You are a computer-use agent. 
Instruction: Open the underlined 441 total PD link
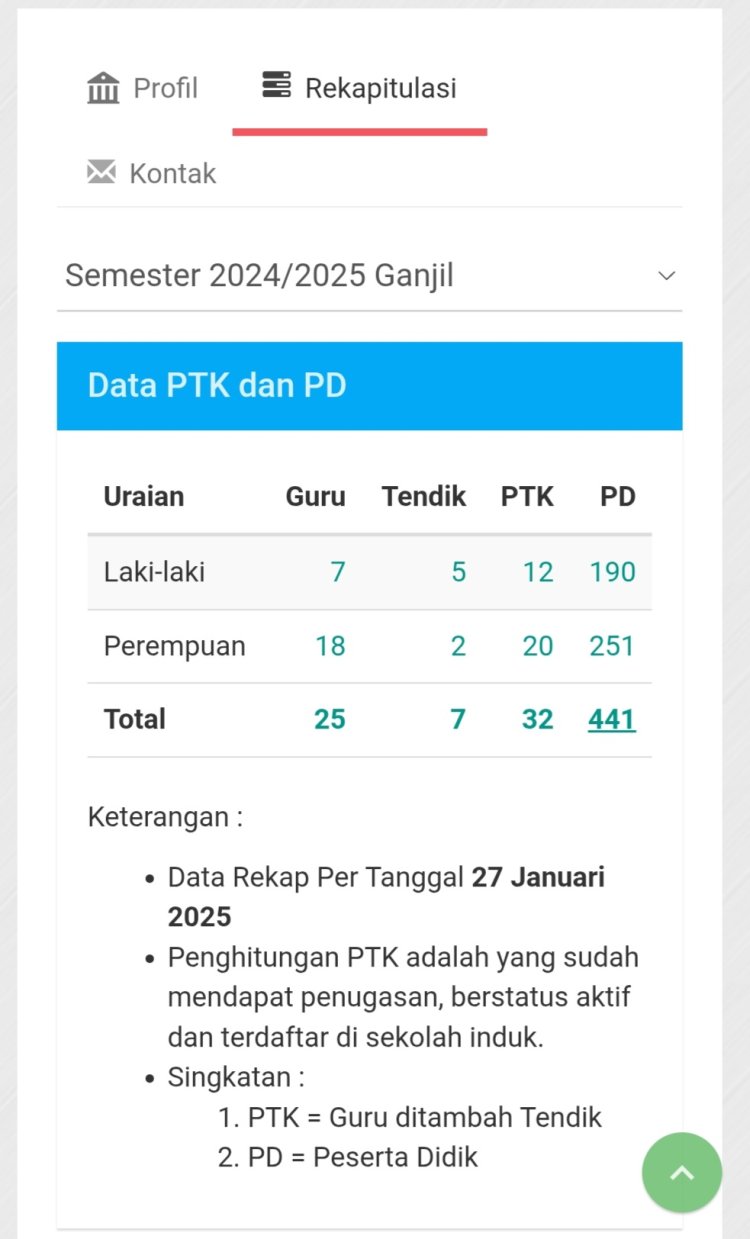[x=611, y=719]
